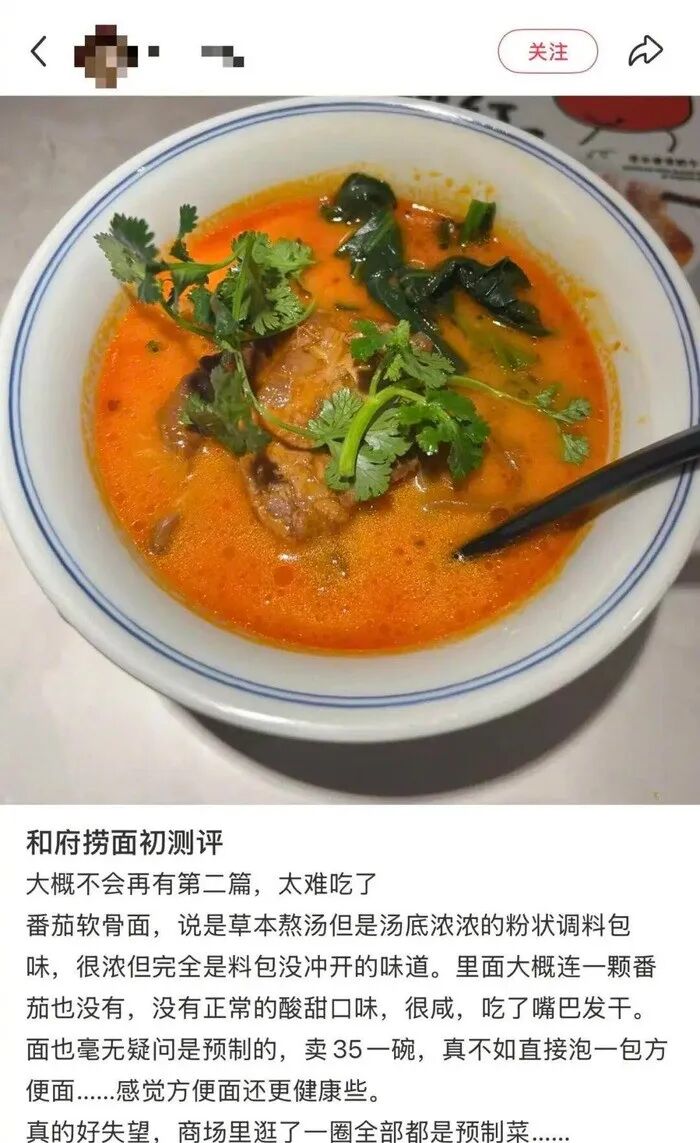This screenshot has height=1143, width=700.
Task: Share this post
Action: [x=645, y=51]
